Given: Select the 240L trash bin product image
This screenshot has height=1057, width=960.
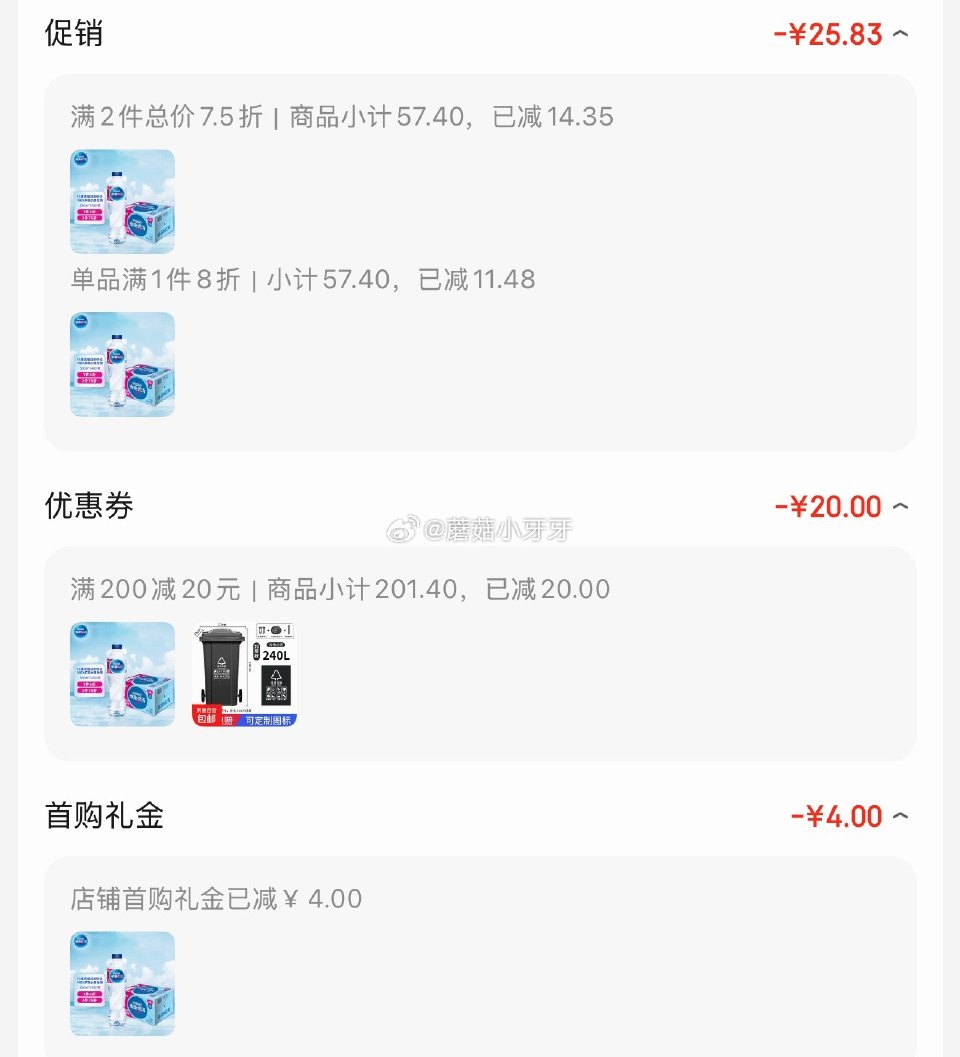Looking at the screenshot, I should coord(244,672).
